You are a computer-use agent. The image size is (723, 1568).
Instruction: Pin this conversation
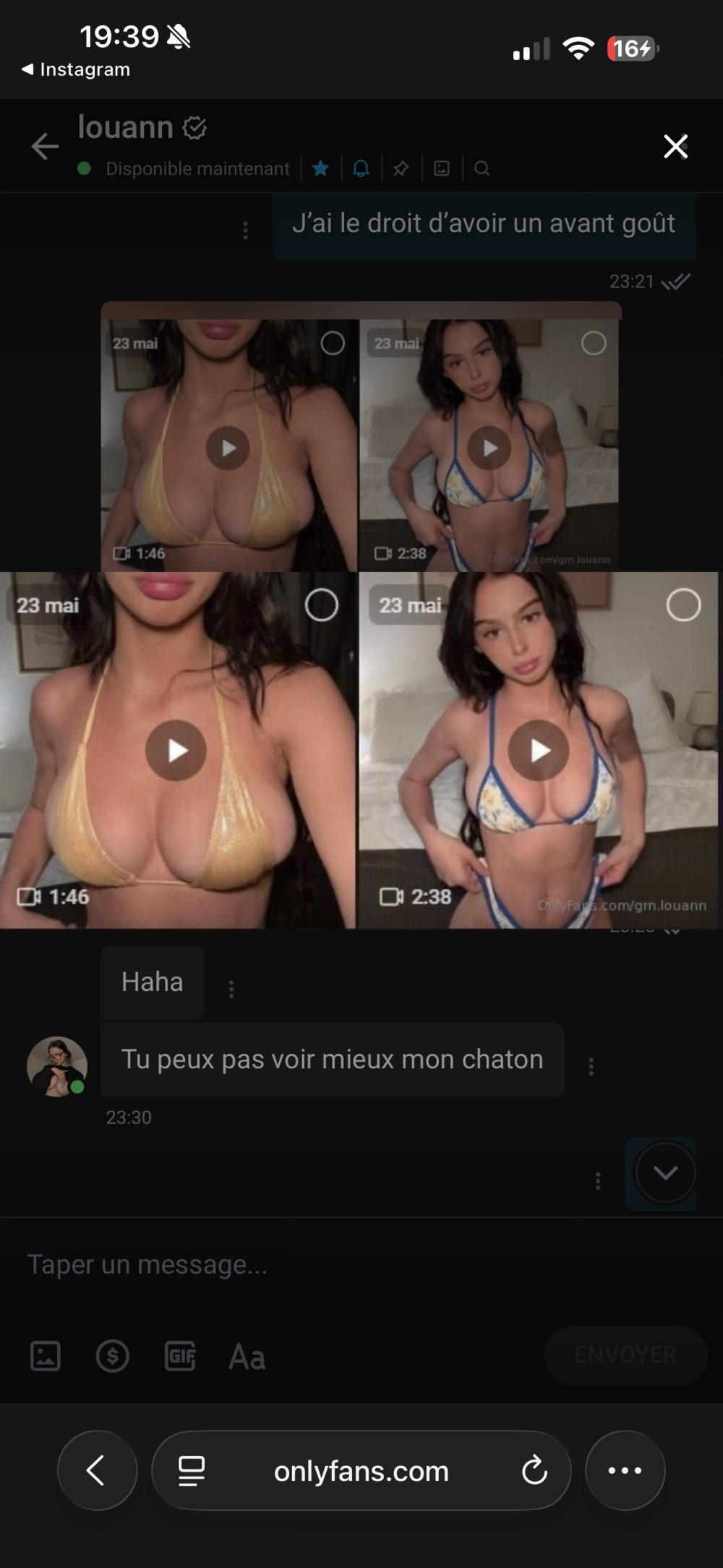tap(401, 169)
